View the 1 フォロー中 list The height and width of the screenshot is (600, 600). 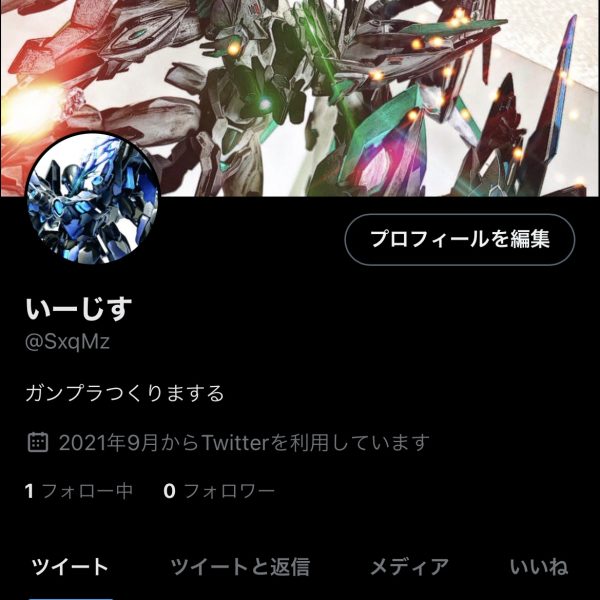click(79, 491)
